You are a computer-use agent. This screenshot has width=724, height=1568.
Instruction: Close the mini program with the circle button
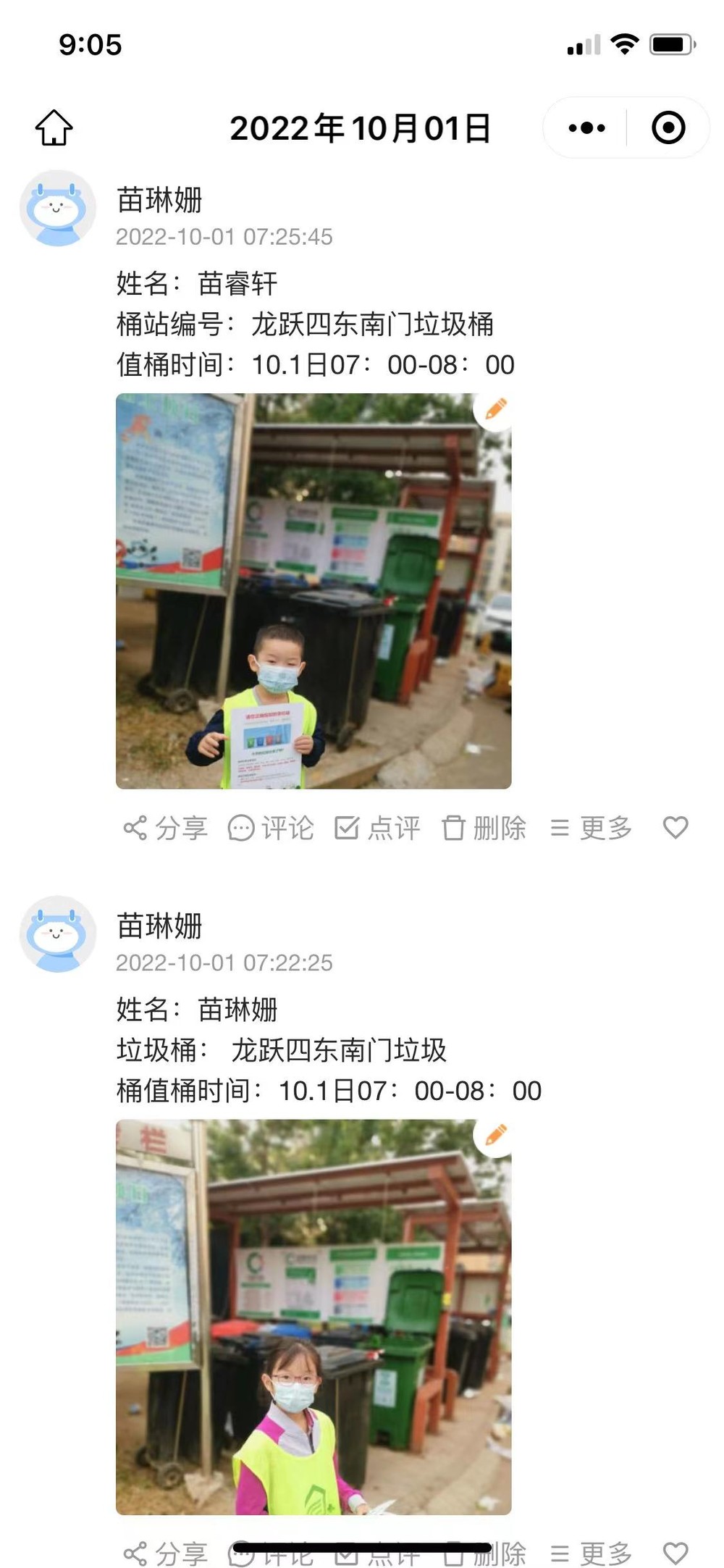point(668,128)
